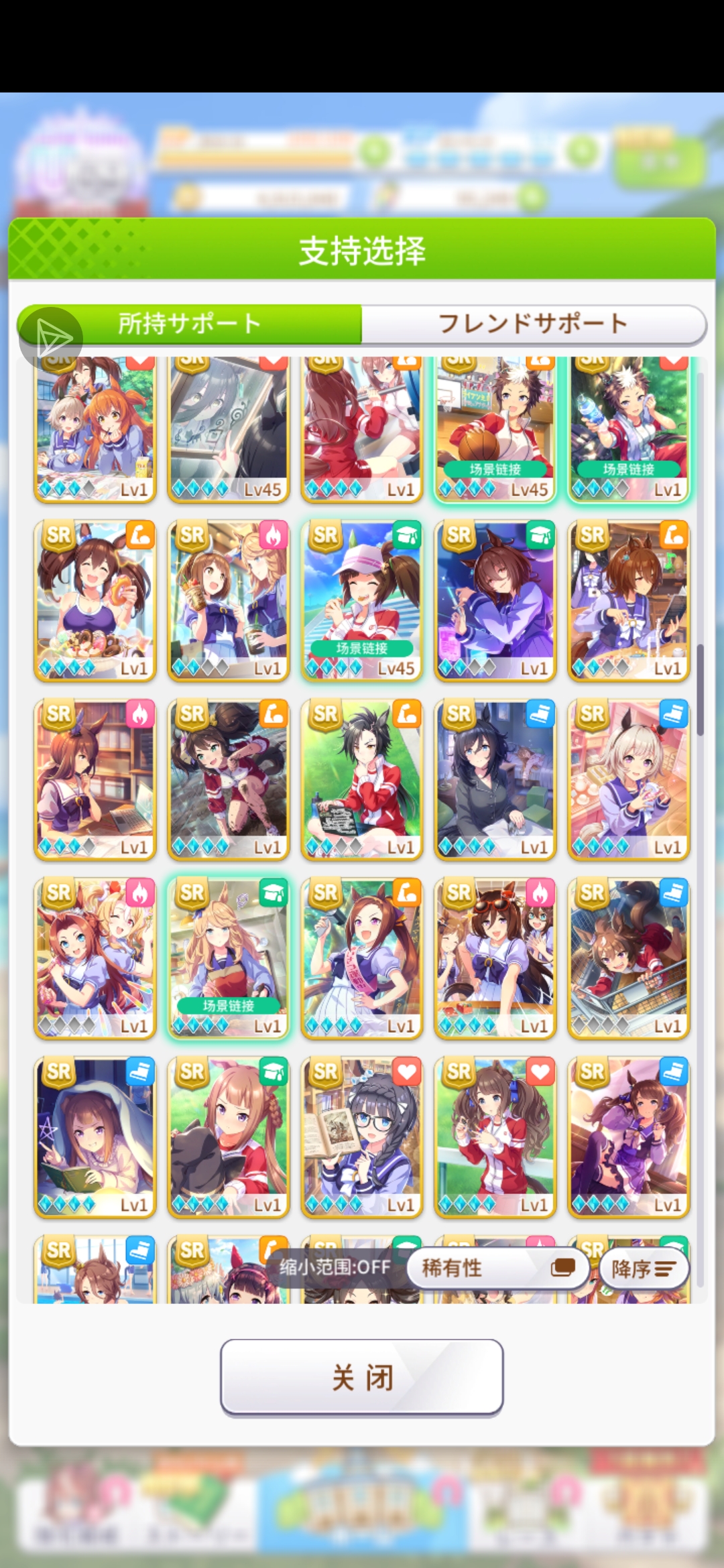This screenshot has width=724, height=1568.
Task: Toggle the 缩小范围:OFF filter
Action: pos(335,1267)
